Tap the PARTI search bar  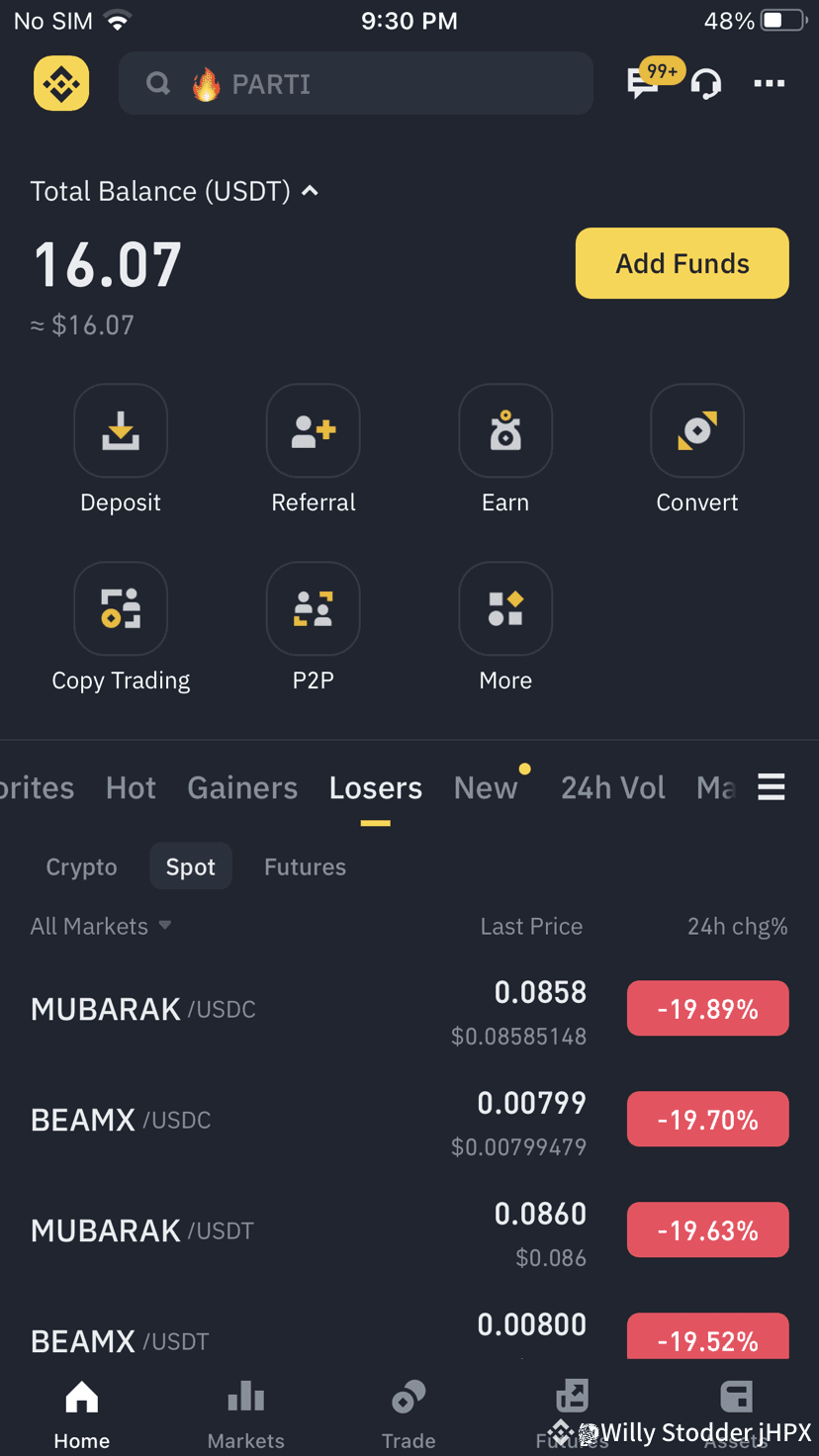(356, 83)
